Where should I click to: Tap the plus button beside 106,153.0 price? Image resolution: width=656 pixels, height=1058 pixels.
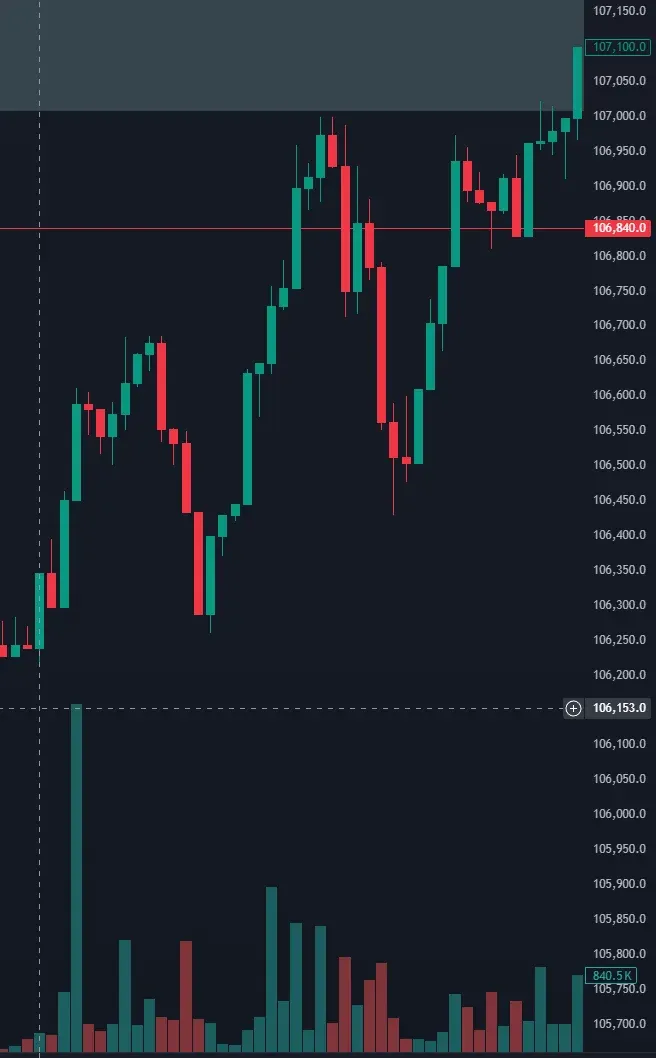point(574,708)
